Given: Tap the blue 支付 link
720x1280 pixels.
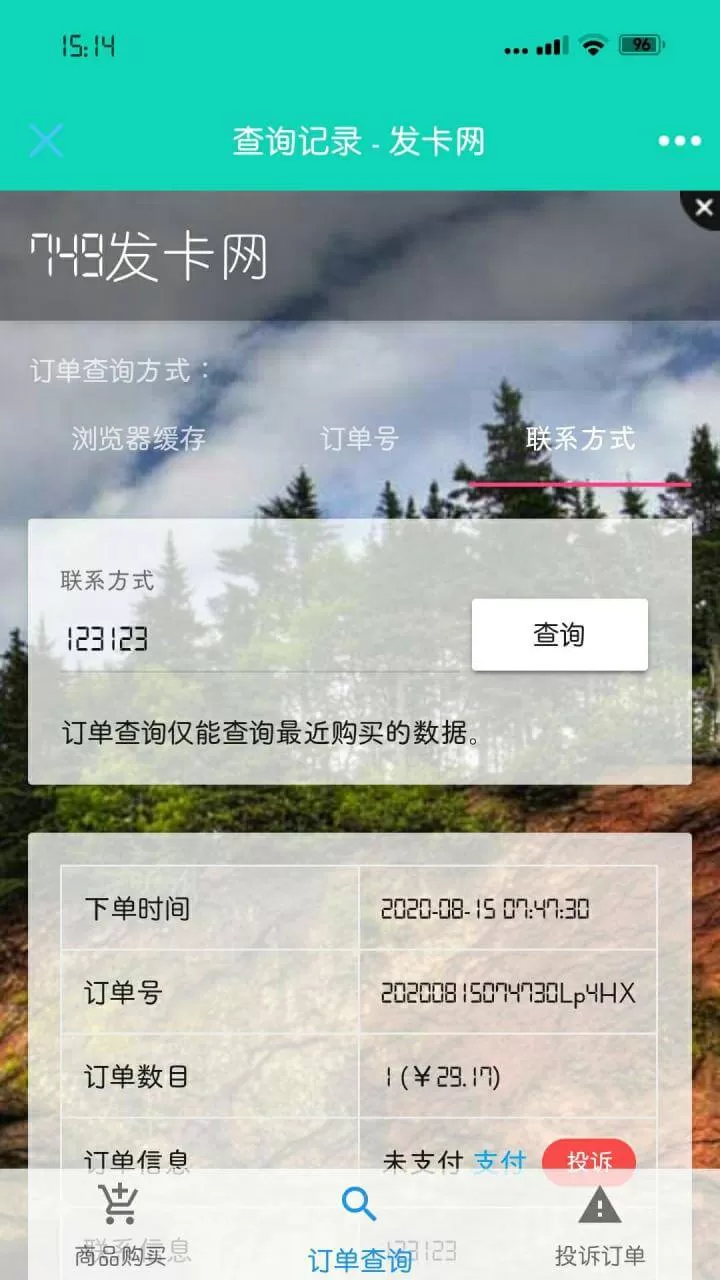Looking at the screenshot, I should 499,1162.
